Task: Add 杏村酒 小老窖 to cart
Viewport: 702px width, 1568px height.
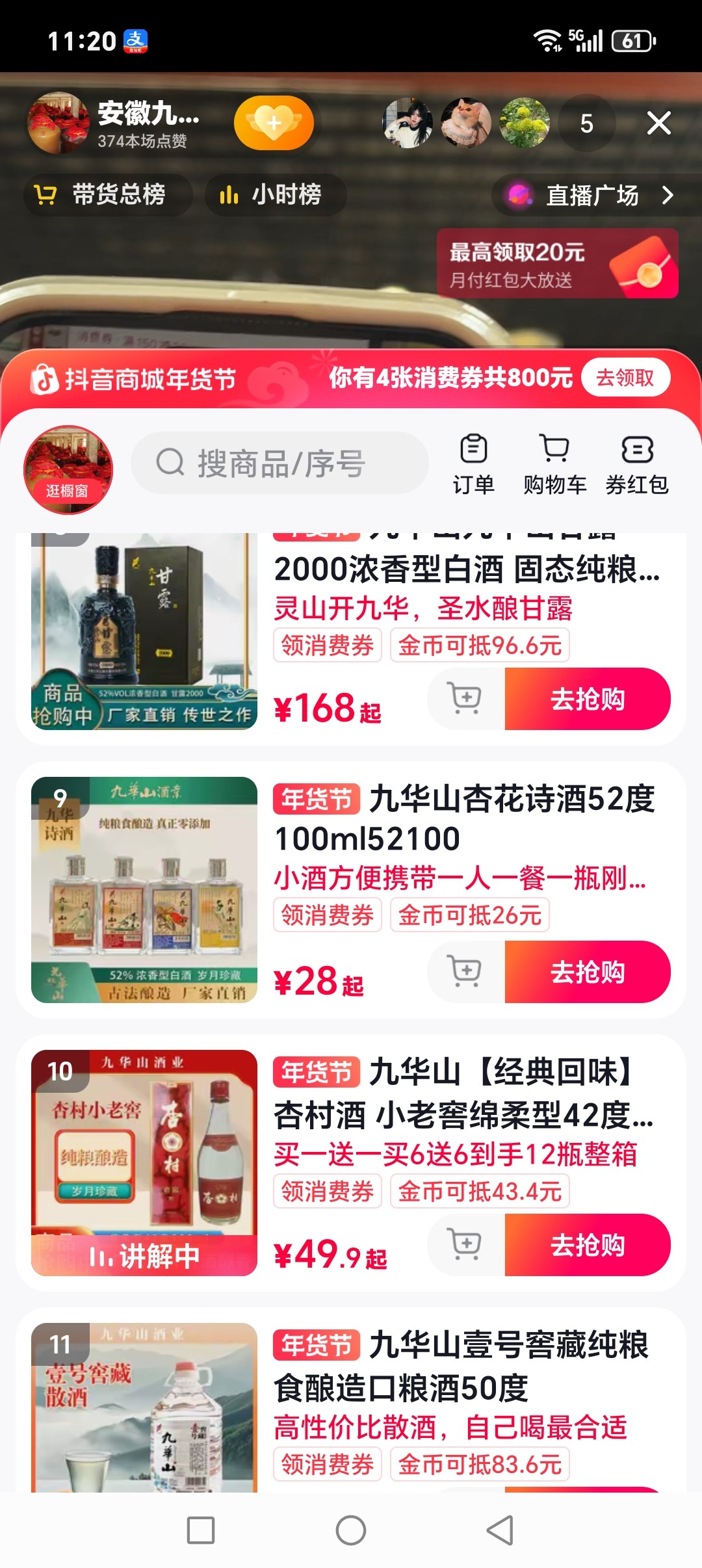Action: click(465, 1245)
